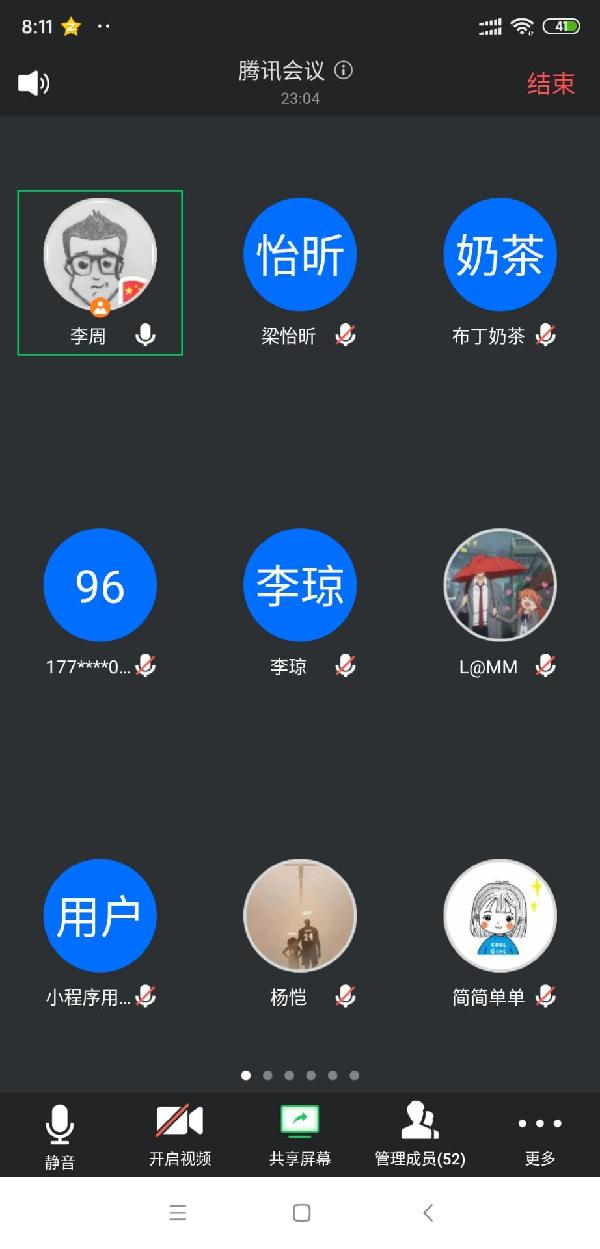Screen dimensions: 600x1249
Task: Start 共享屏幕 screen sharing
Action: [x=300, y=1136]
